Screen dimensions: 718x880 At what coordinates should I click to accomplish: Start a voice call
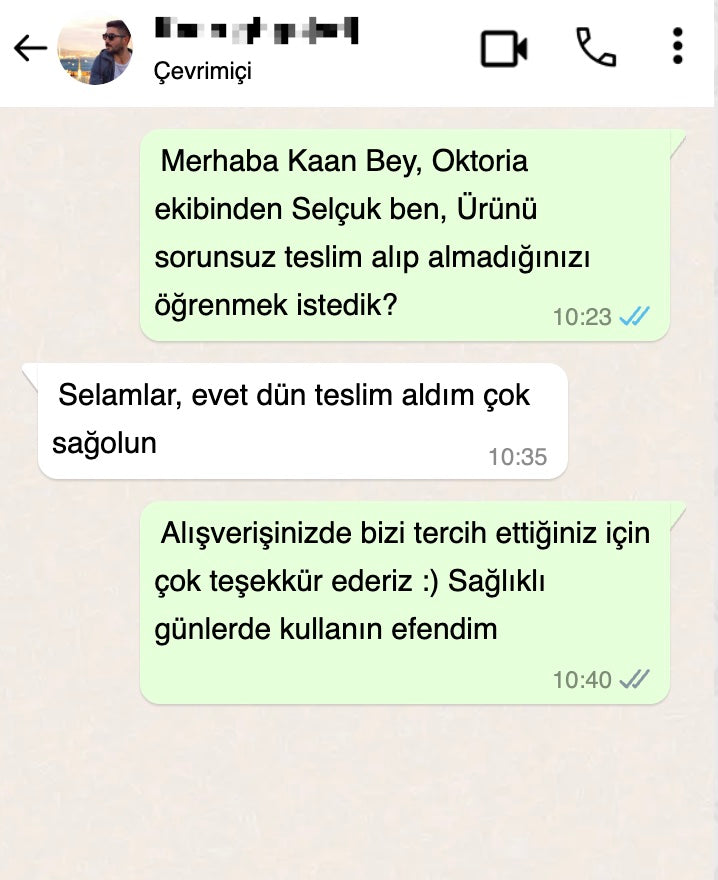point(595,47)
